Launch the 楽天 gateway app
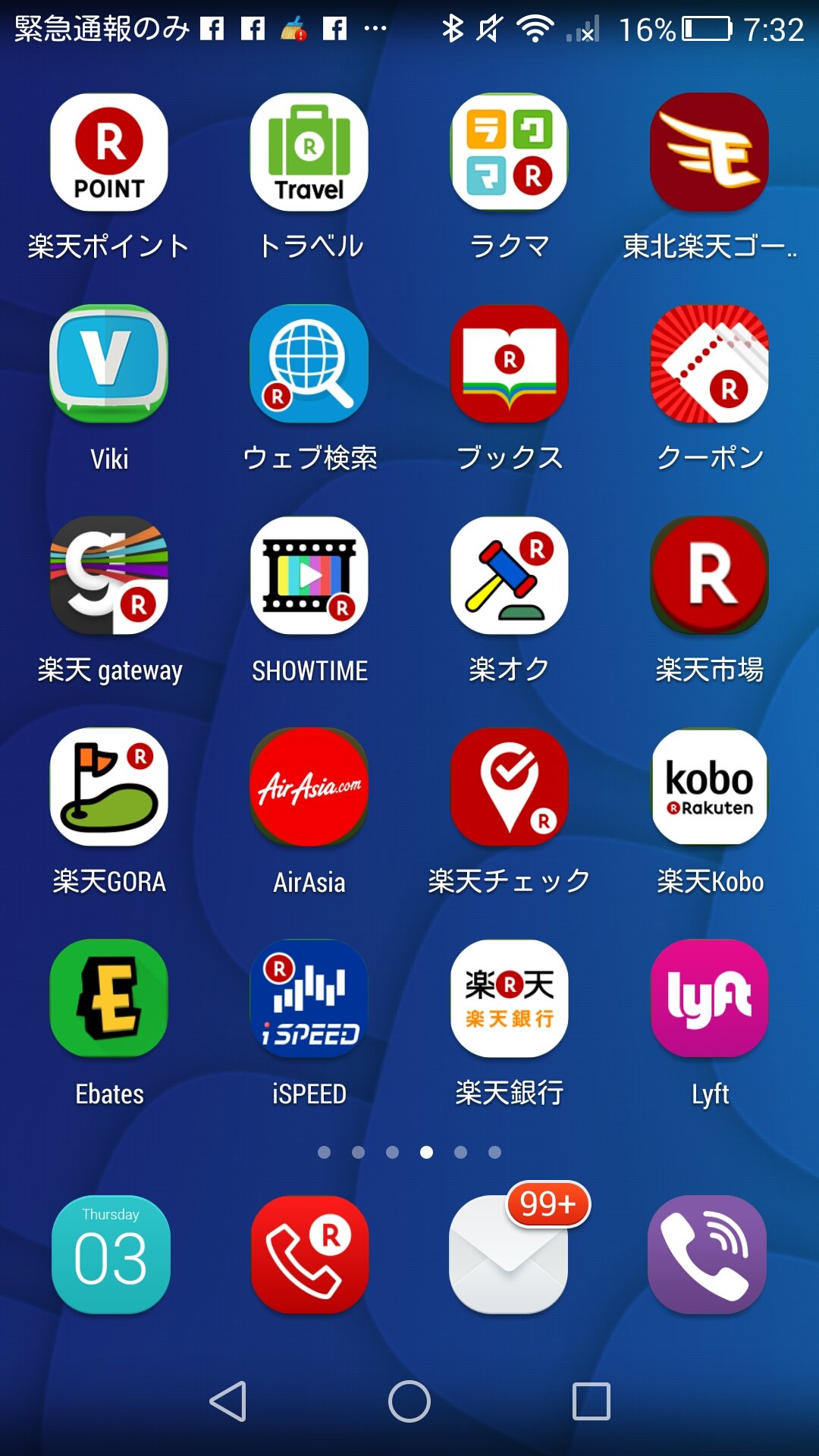Image resolution: width=819 pixels, height=1456 pixels. [109, 576]
